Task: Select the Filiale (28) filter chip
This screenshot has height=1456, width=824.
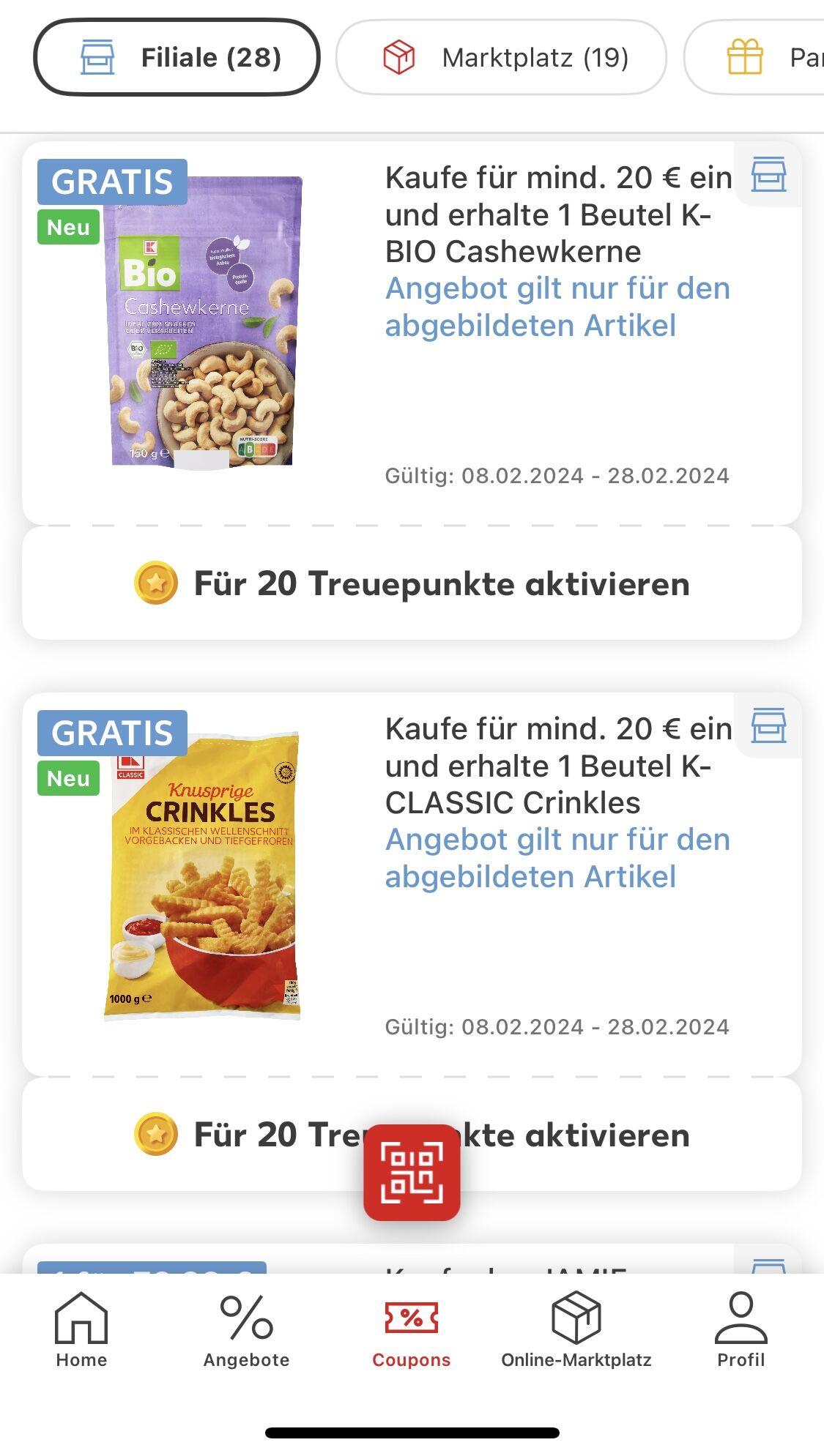Action: [177, 57]
